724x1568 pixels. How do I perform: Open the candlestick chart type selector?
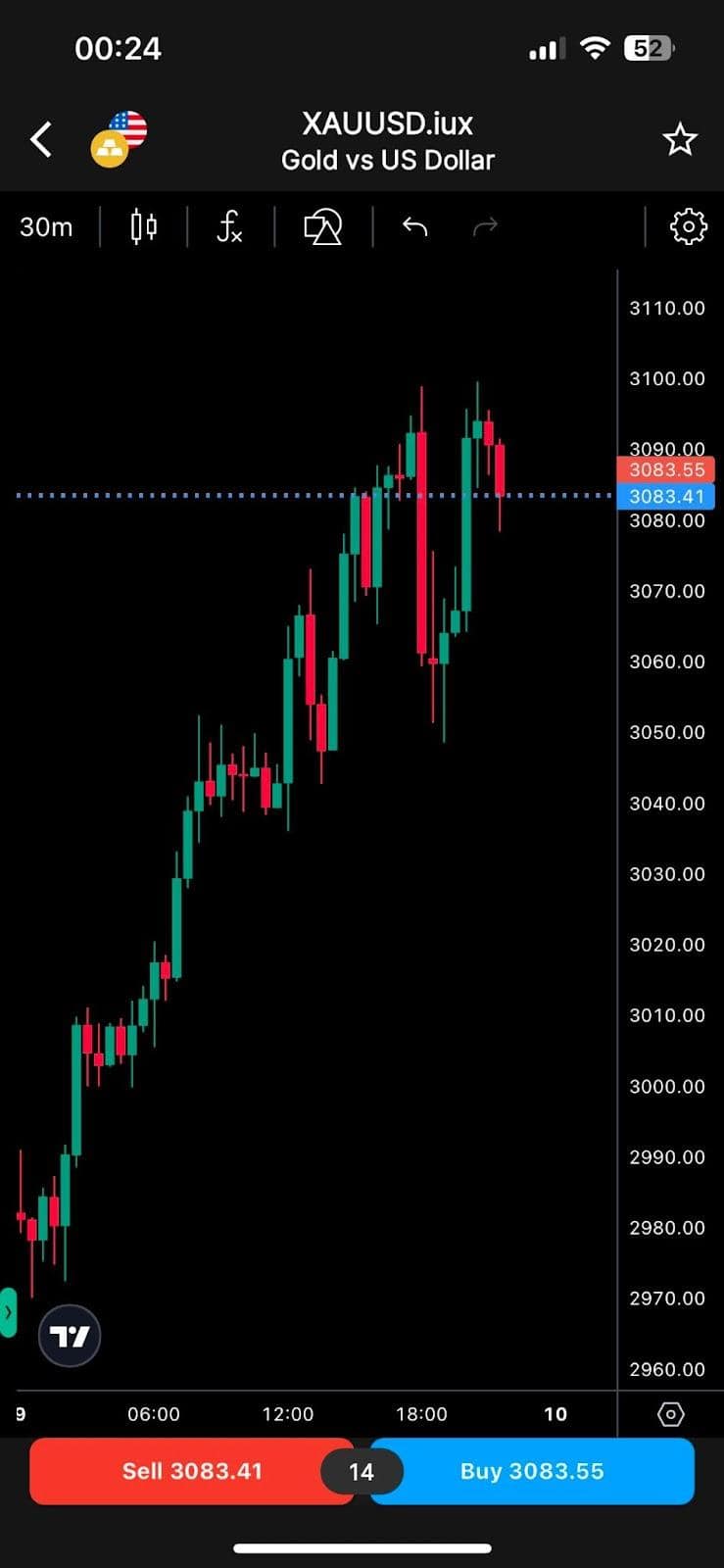(x=144, y=227)
